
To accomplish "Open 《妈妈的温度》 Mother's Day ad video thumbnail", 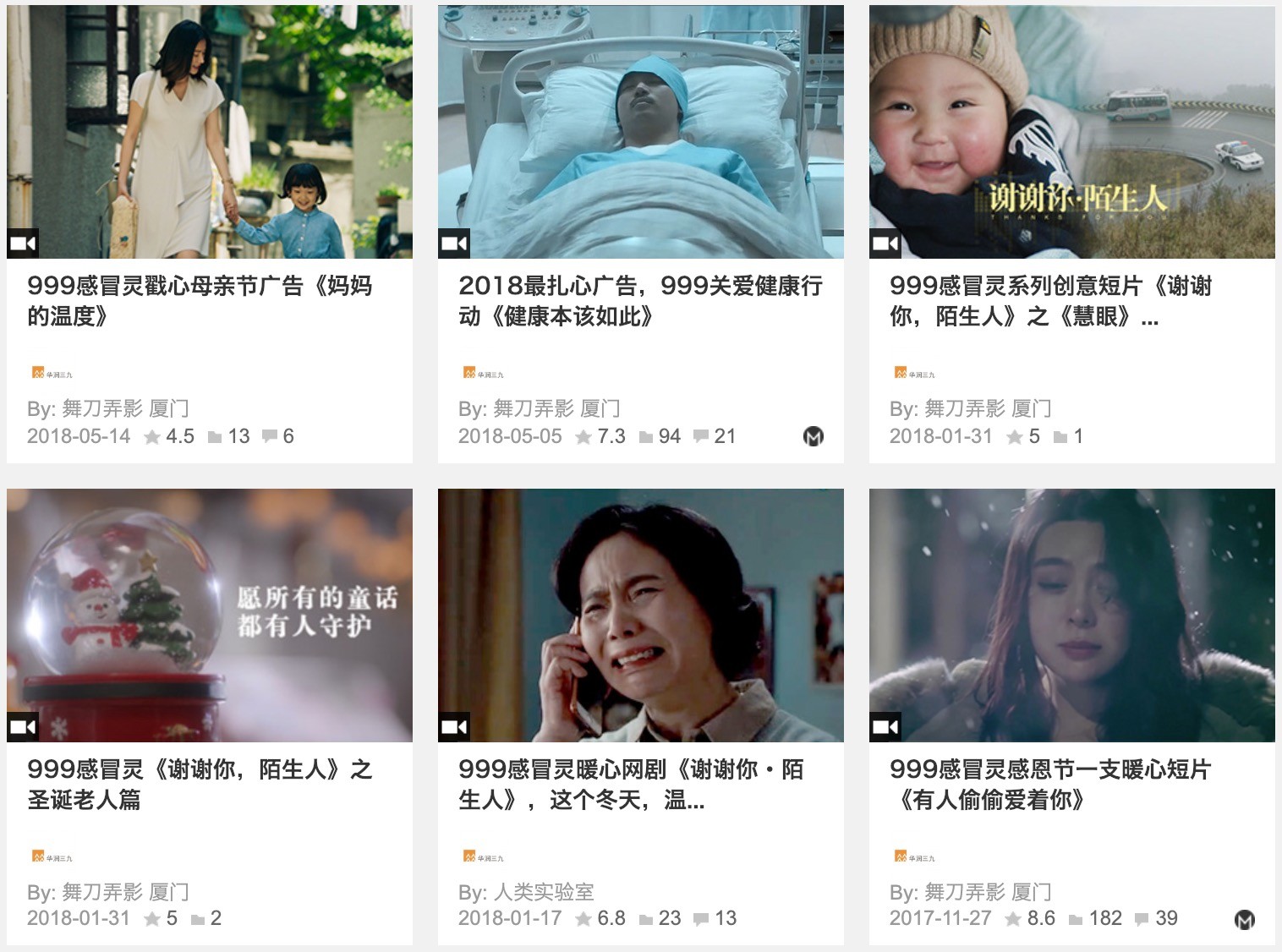I will (209, 131).
